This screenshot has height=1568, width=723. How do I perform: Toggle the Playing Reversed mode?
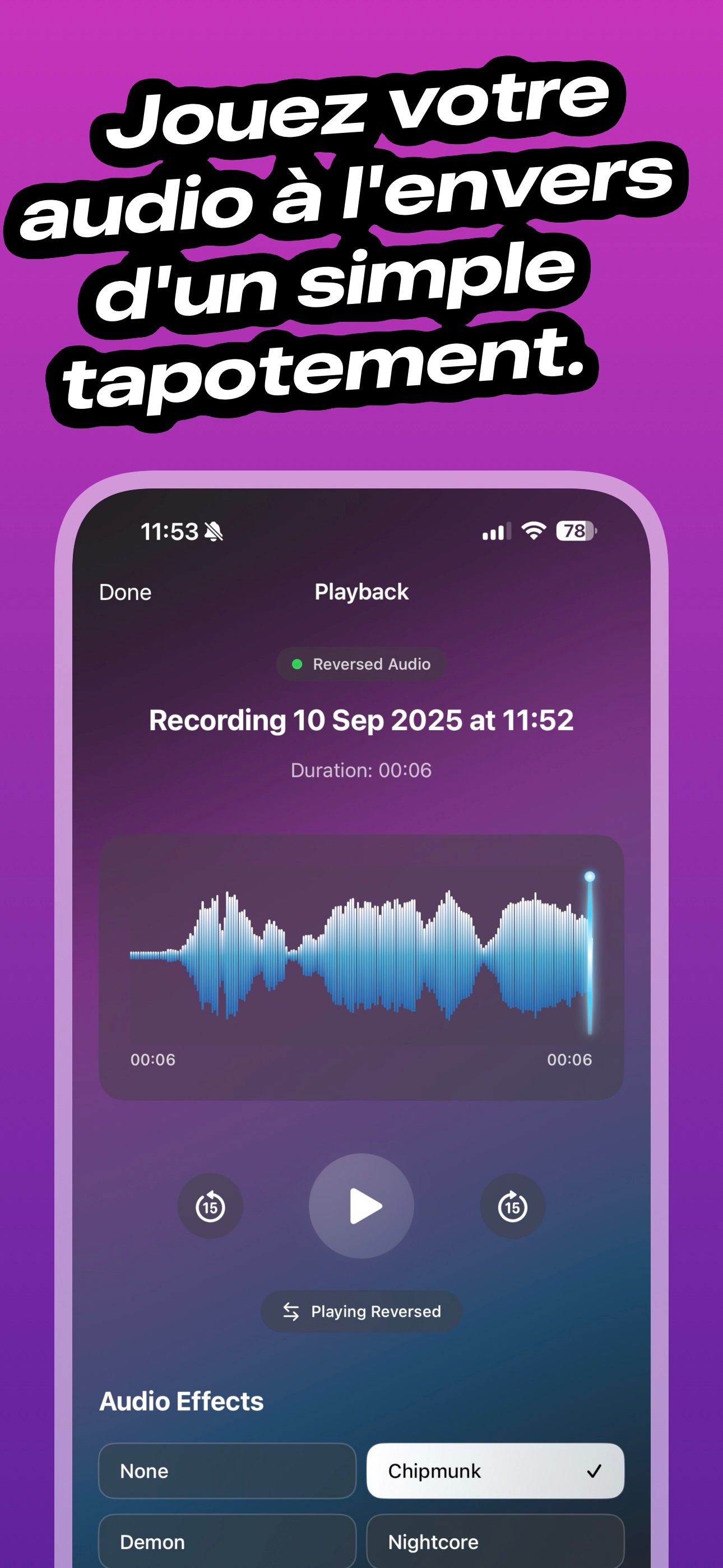[361, 1312]
